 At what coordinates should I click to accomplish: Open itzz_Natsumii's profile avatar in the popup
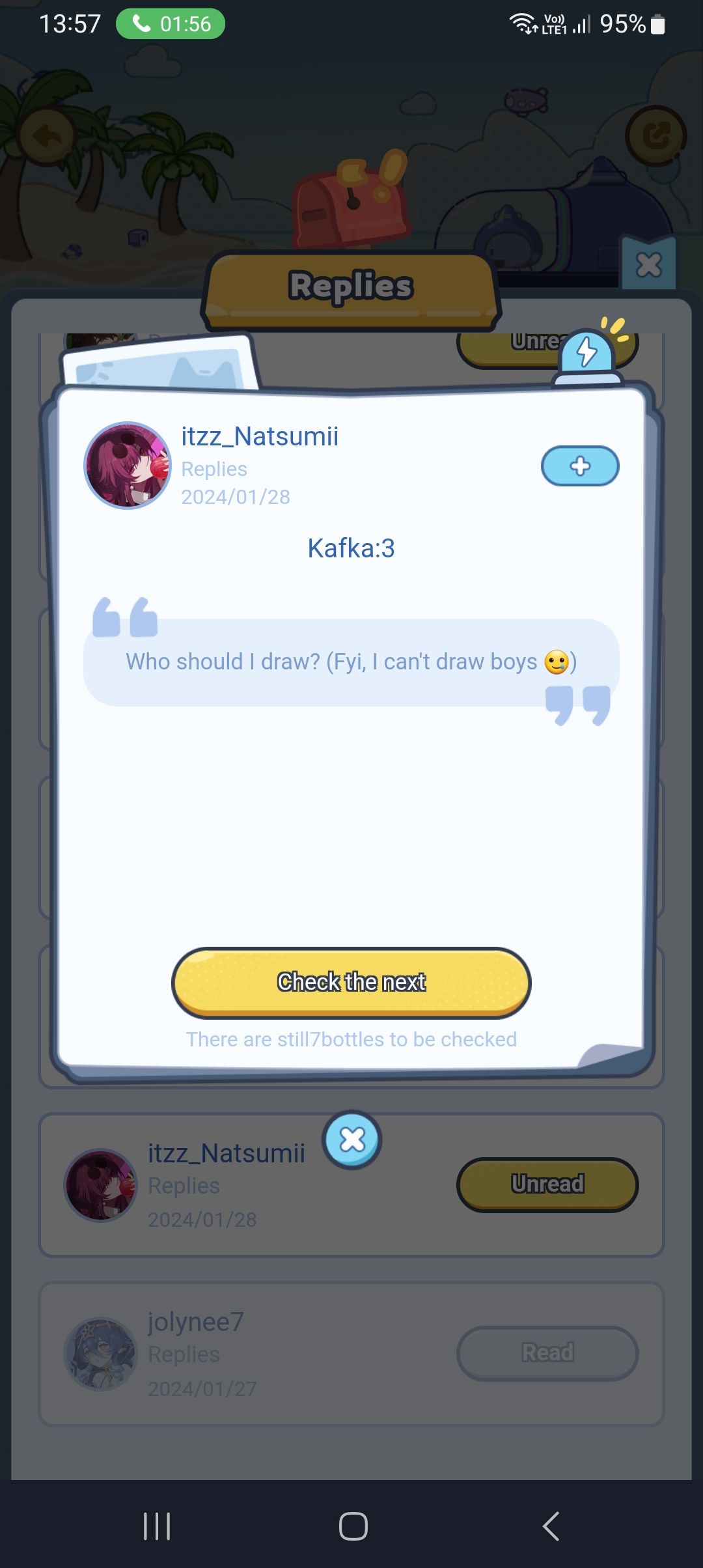[128, 465]
